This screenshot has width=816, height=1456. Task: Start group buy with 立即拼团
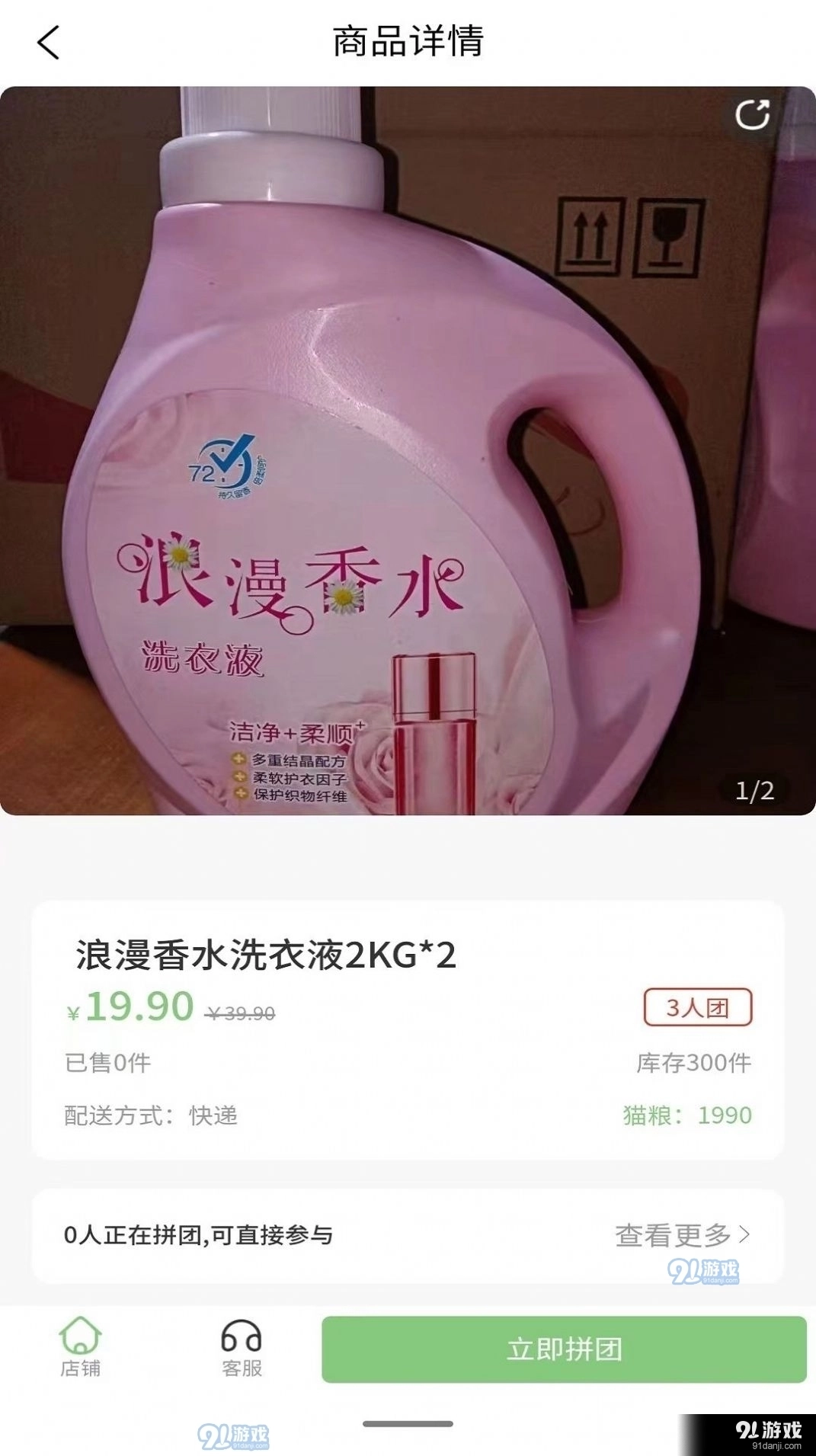point(564,1349)
